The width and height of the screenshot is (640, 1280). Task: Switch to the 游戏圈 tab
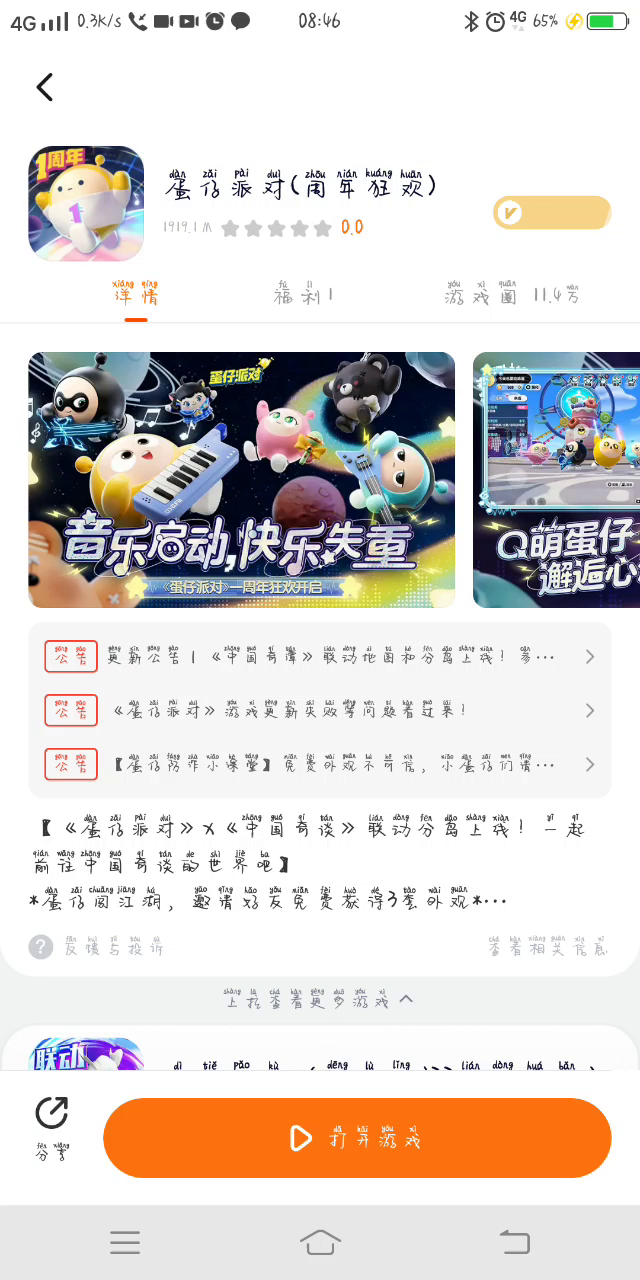click(x=512, y=294)
